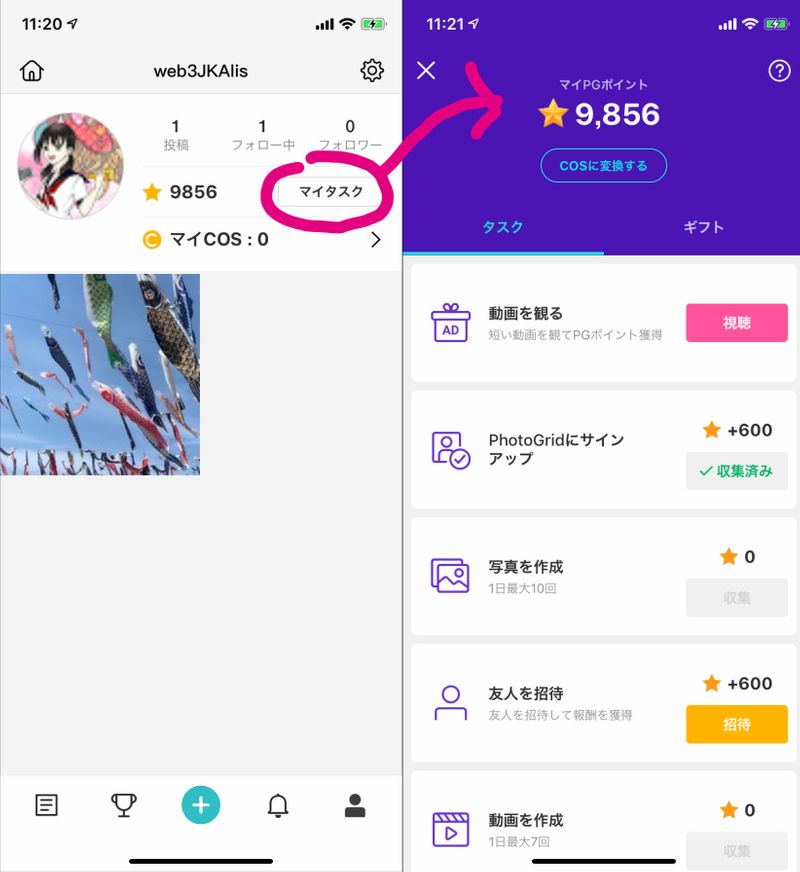Open the settings gear

(371, 71)
